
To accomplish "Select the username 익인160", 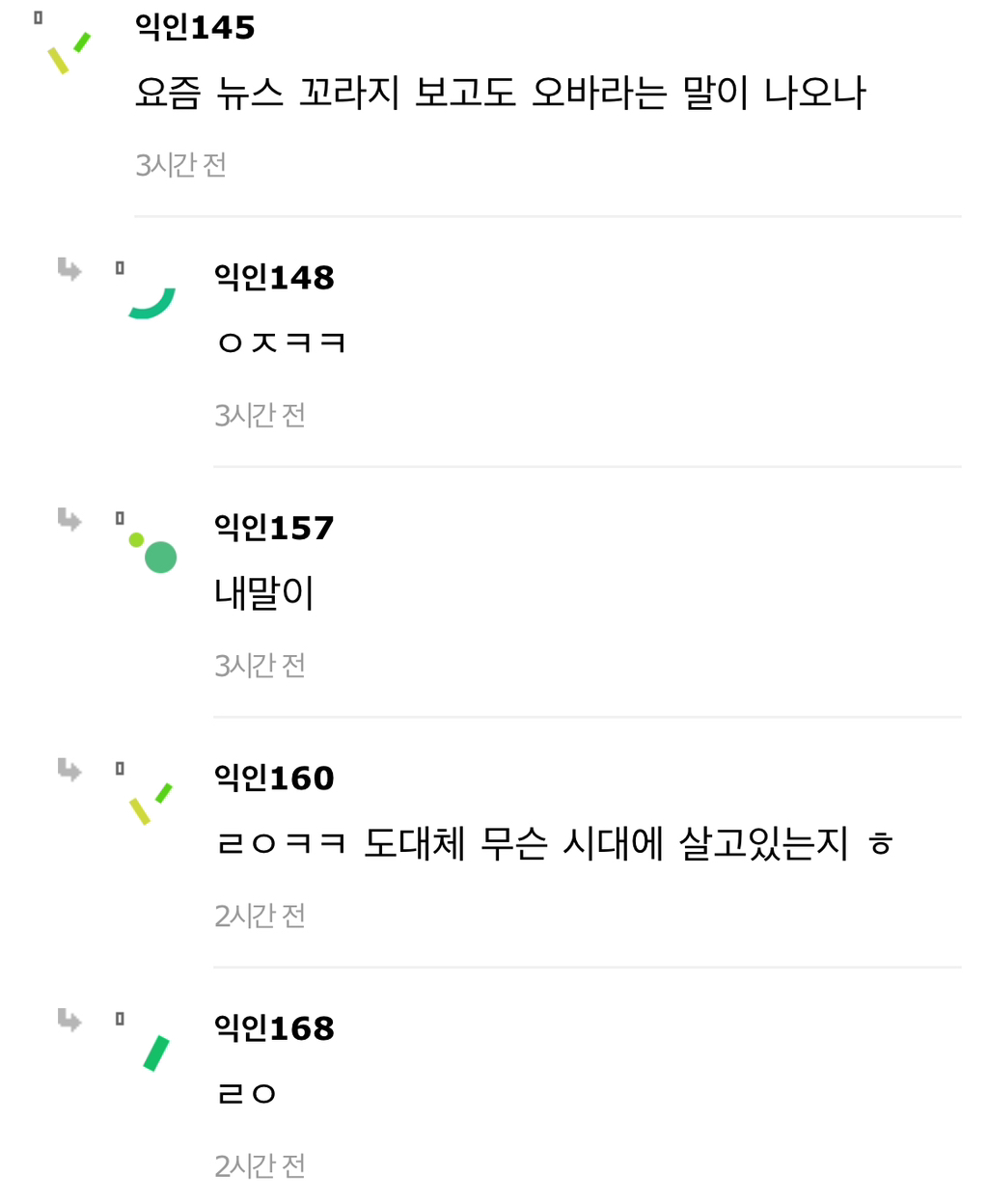I will pos(274,777).
